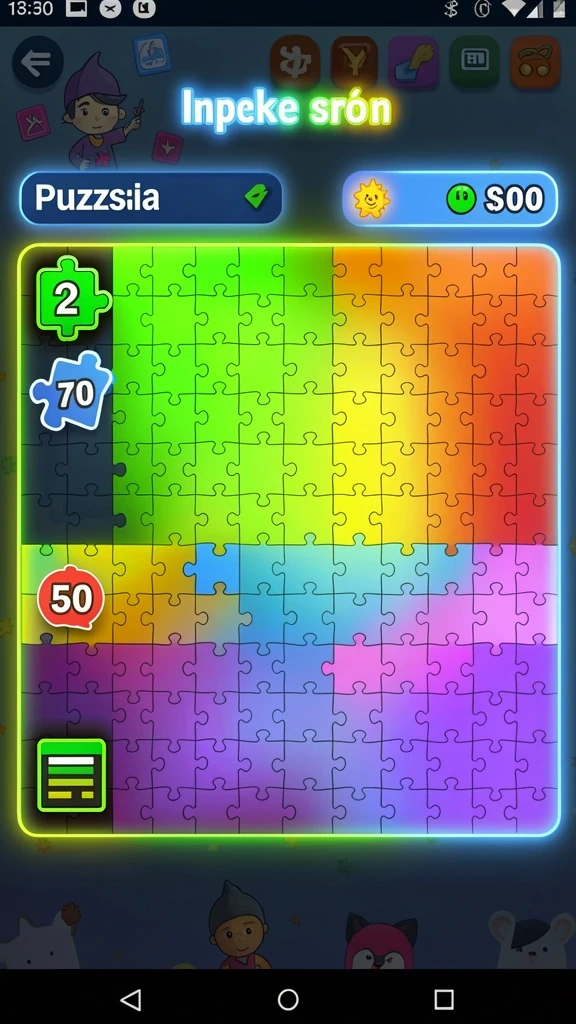The height and width of the screenshot is (1024, 576).
Task: Tap the purple hand tool icon
Action: tap(414, 62)
